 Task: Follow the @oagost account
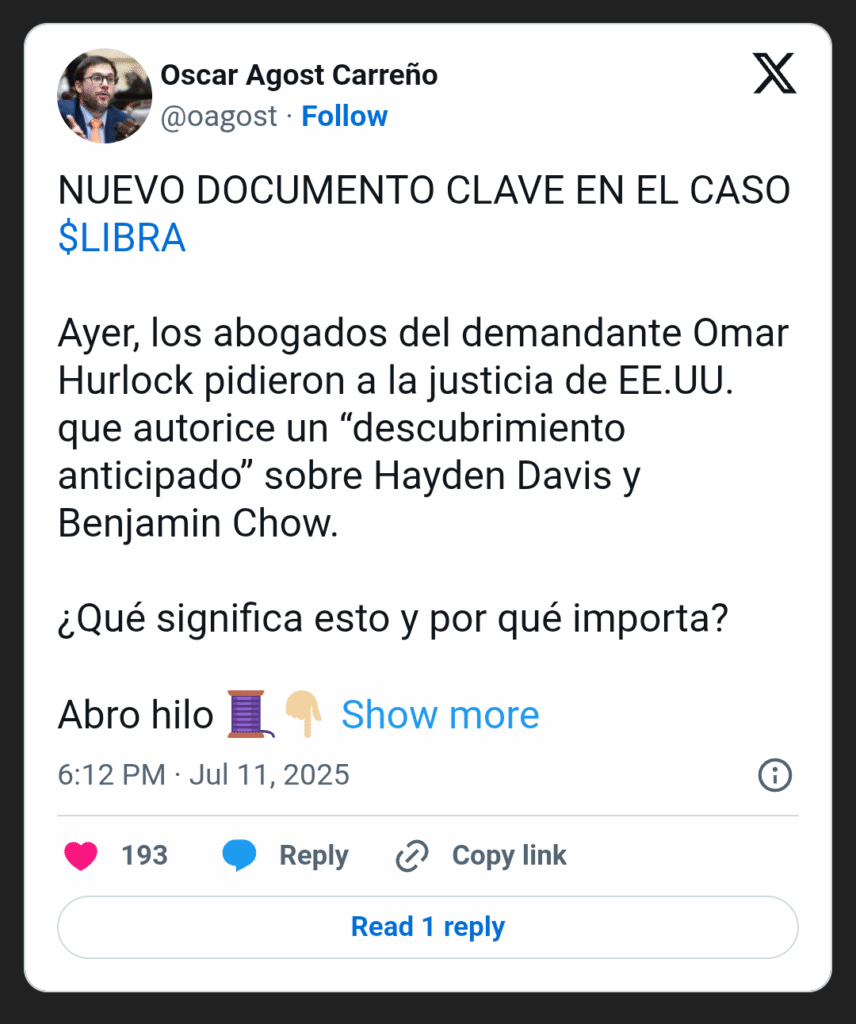(x=344, y=117)
